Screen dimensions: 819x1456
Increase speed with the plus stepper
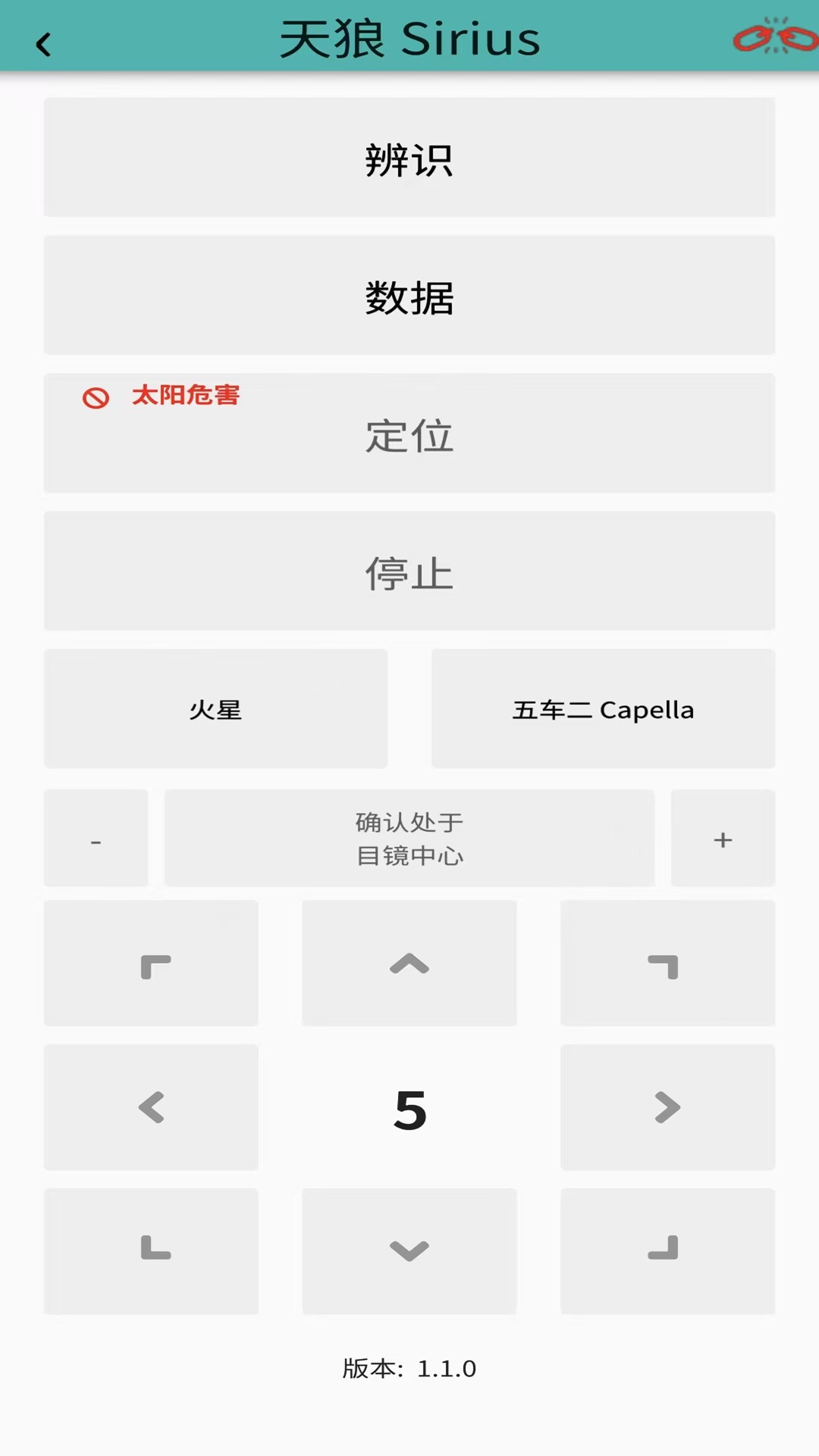tap(723, 838)
